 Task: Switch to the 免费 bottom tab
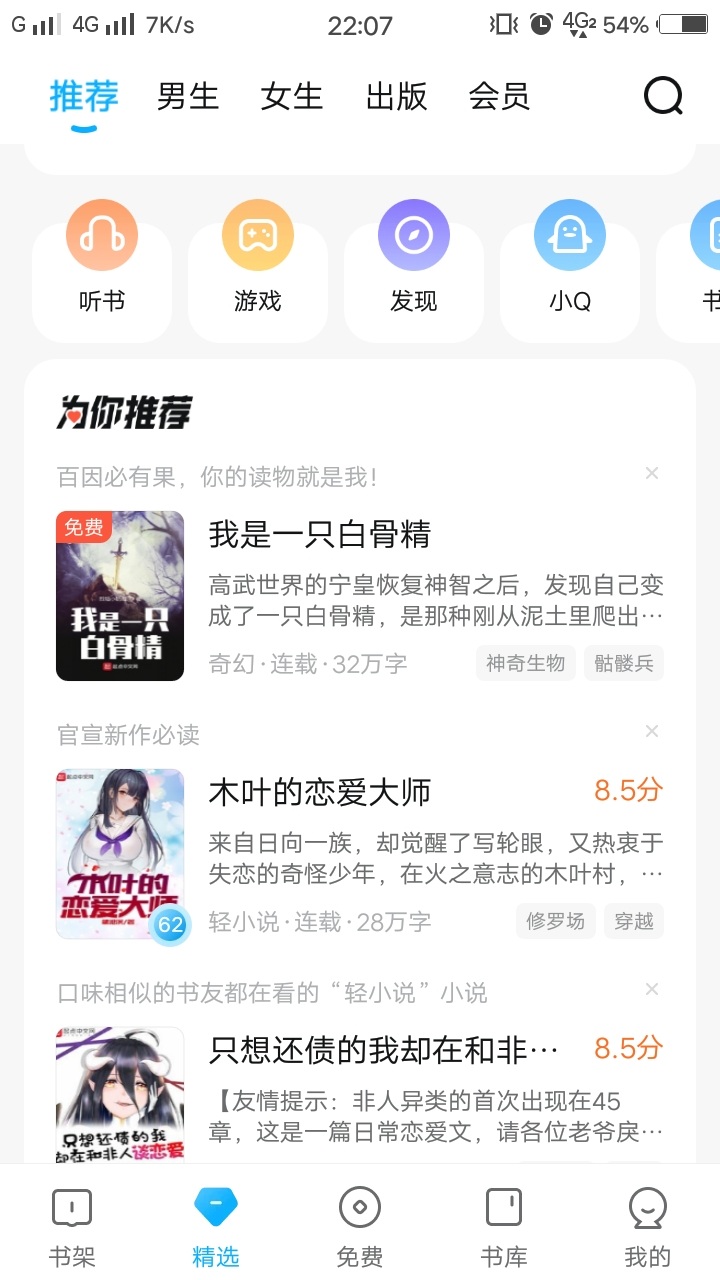360,1227
